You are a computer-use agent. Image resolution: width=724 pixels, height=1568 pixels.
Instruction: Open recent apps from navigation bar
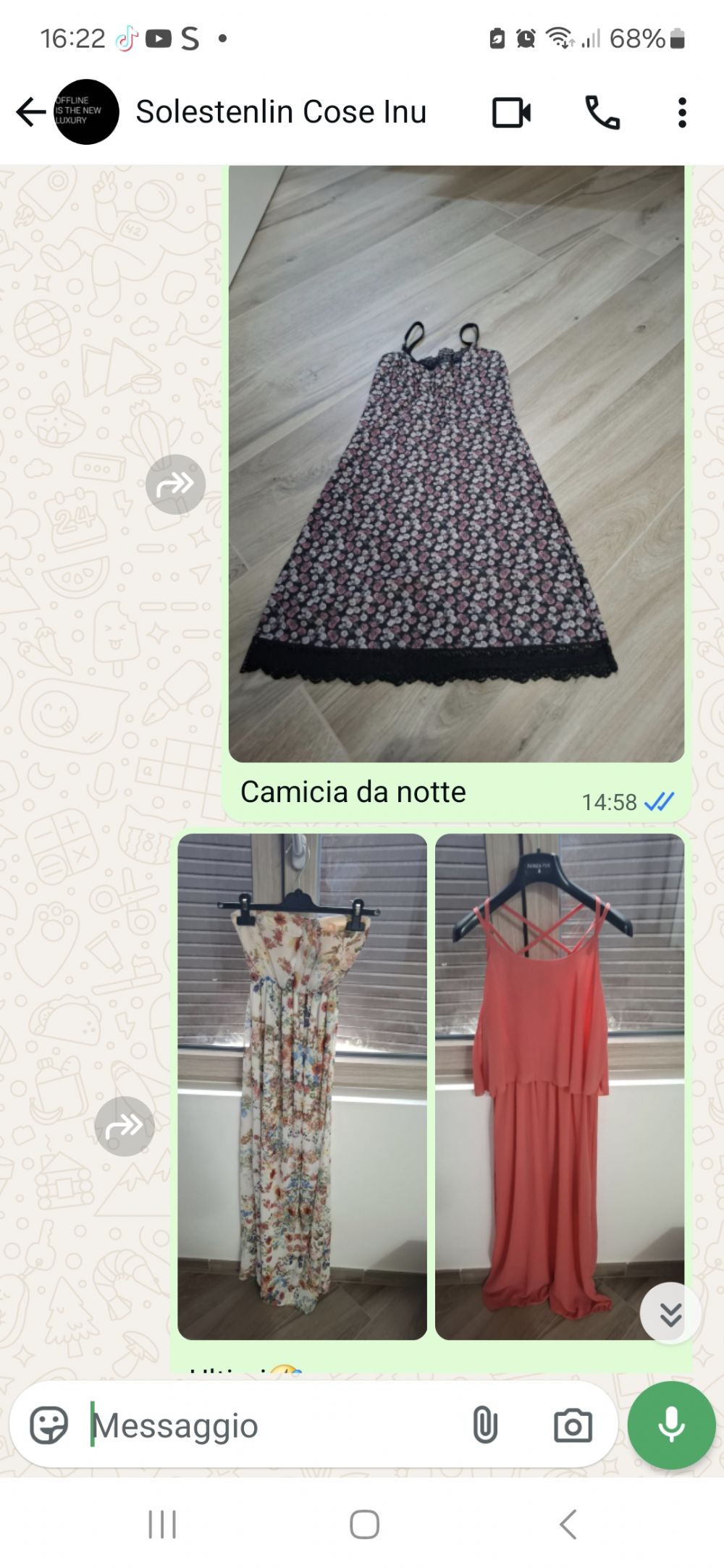tap(162, 1525)
